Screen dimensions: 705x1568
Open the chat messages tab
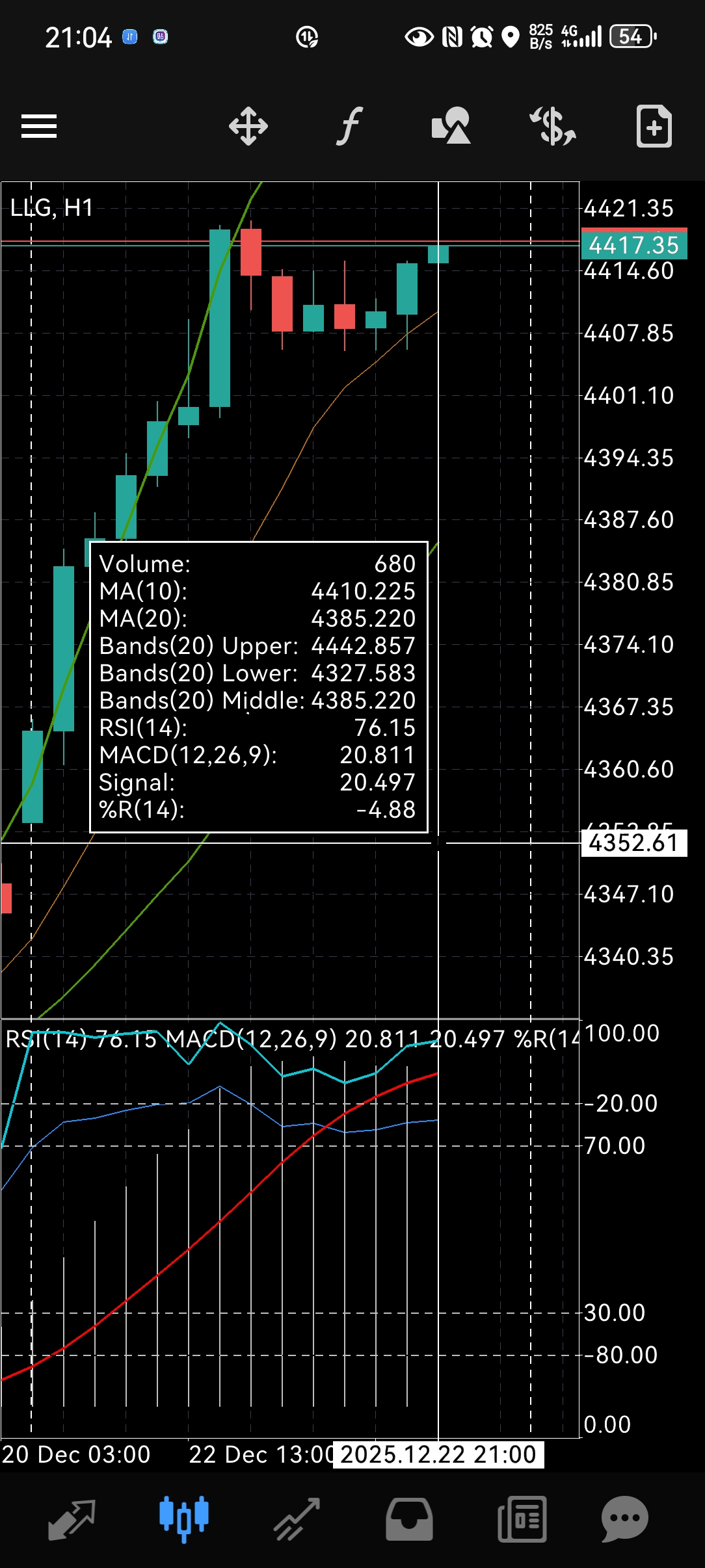tap(624, 1520)
